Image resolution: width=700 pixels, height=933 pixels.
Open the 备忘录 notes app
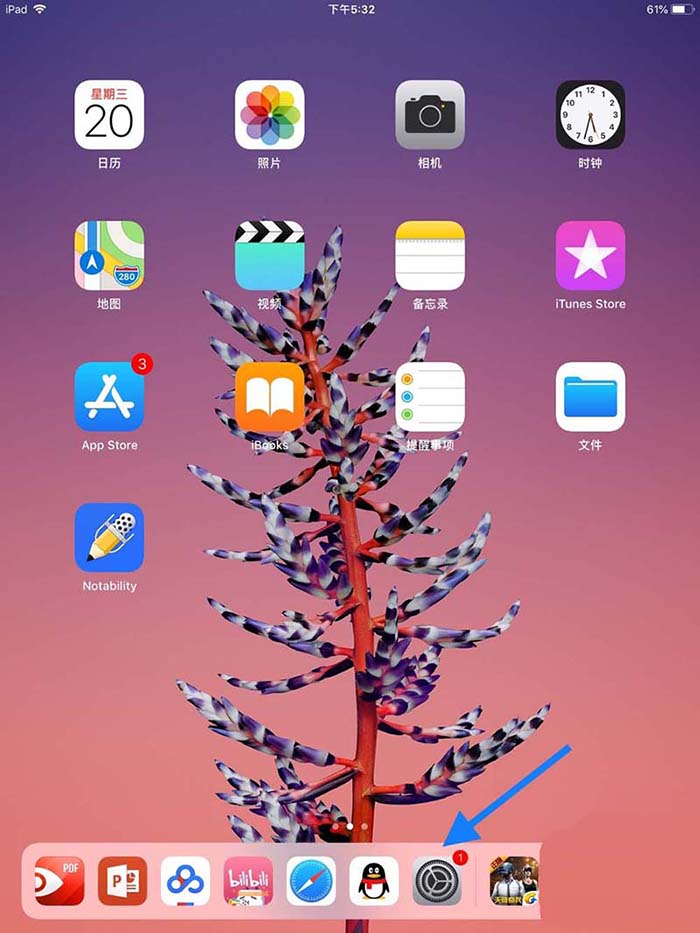click(x=430, y=256)
